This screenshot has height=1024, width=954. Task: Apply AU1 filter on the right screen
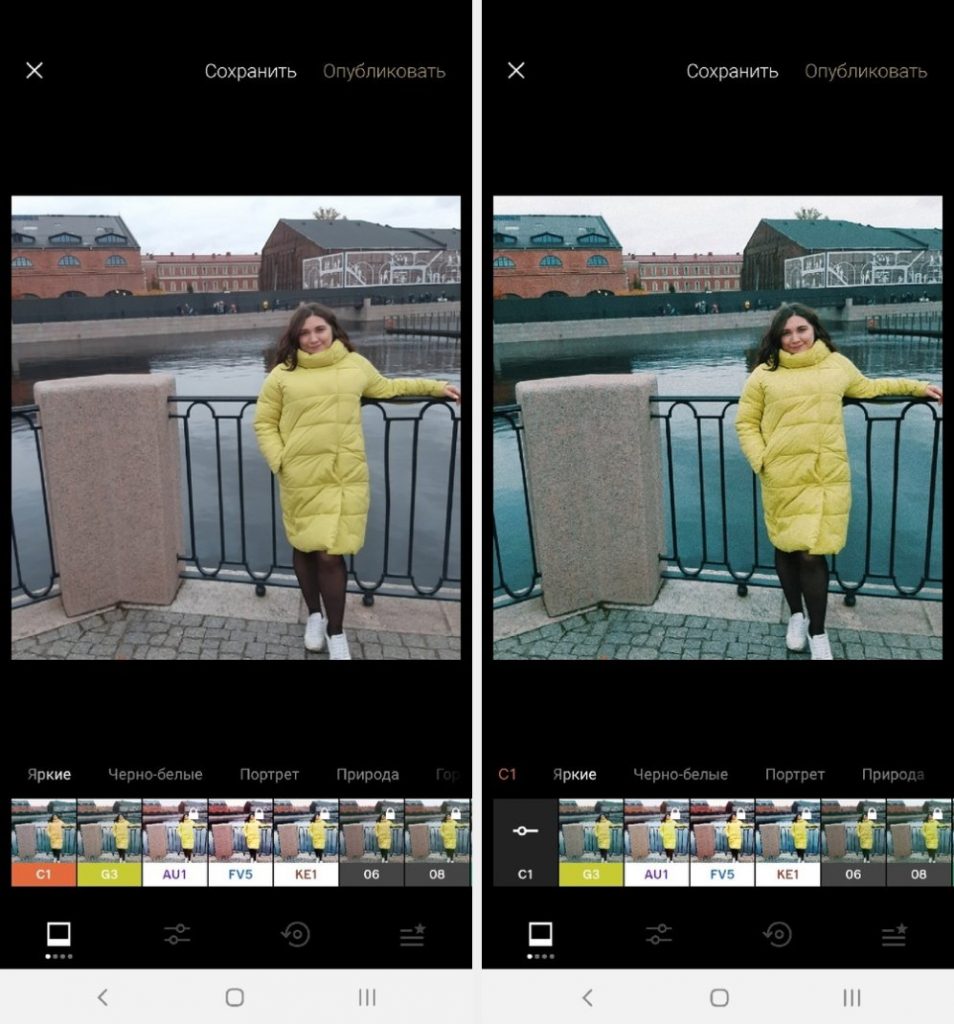point(656,842)
